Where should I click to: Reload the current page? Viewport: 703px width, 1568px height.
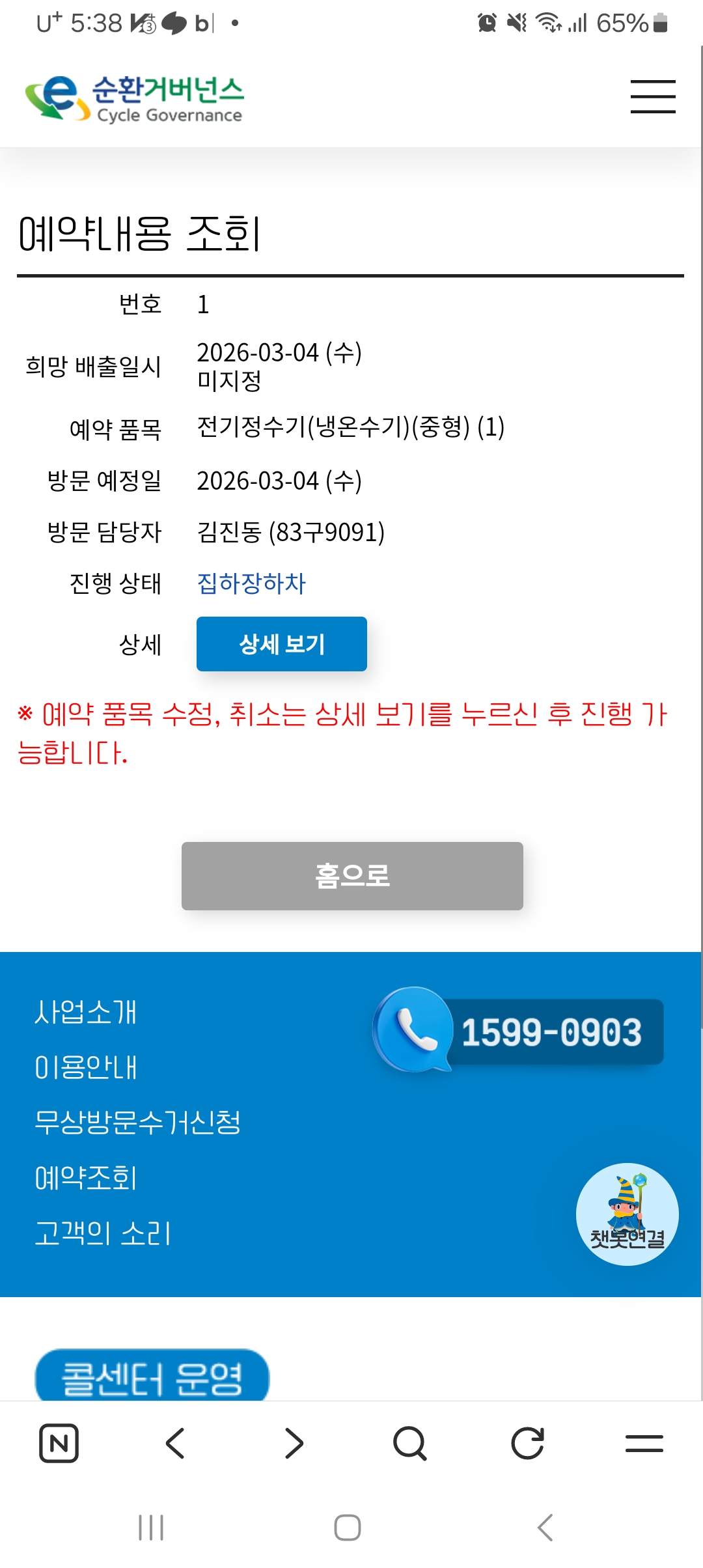(x=527, y=1443)
